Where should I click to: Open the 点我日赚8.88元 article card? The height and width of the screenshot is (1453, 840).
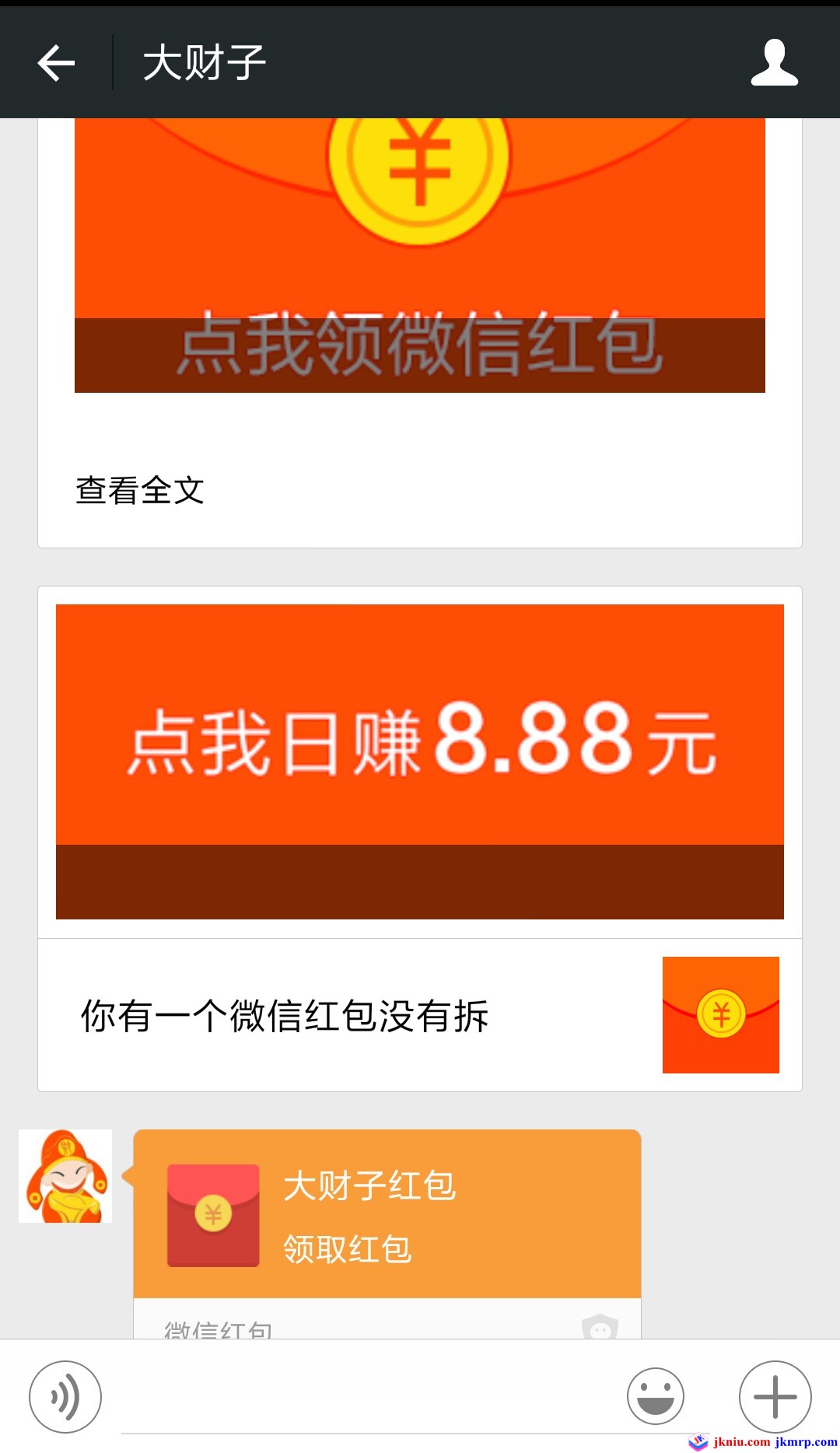tap(420, 761)
